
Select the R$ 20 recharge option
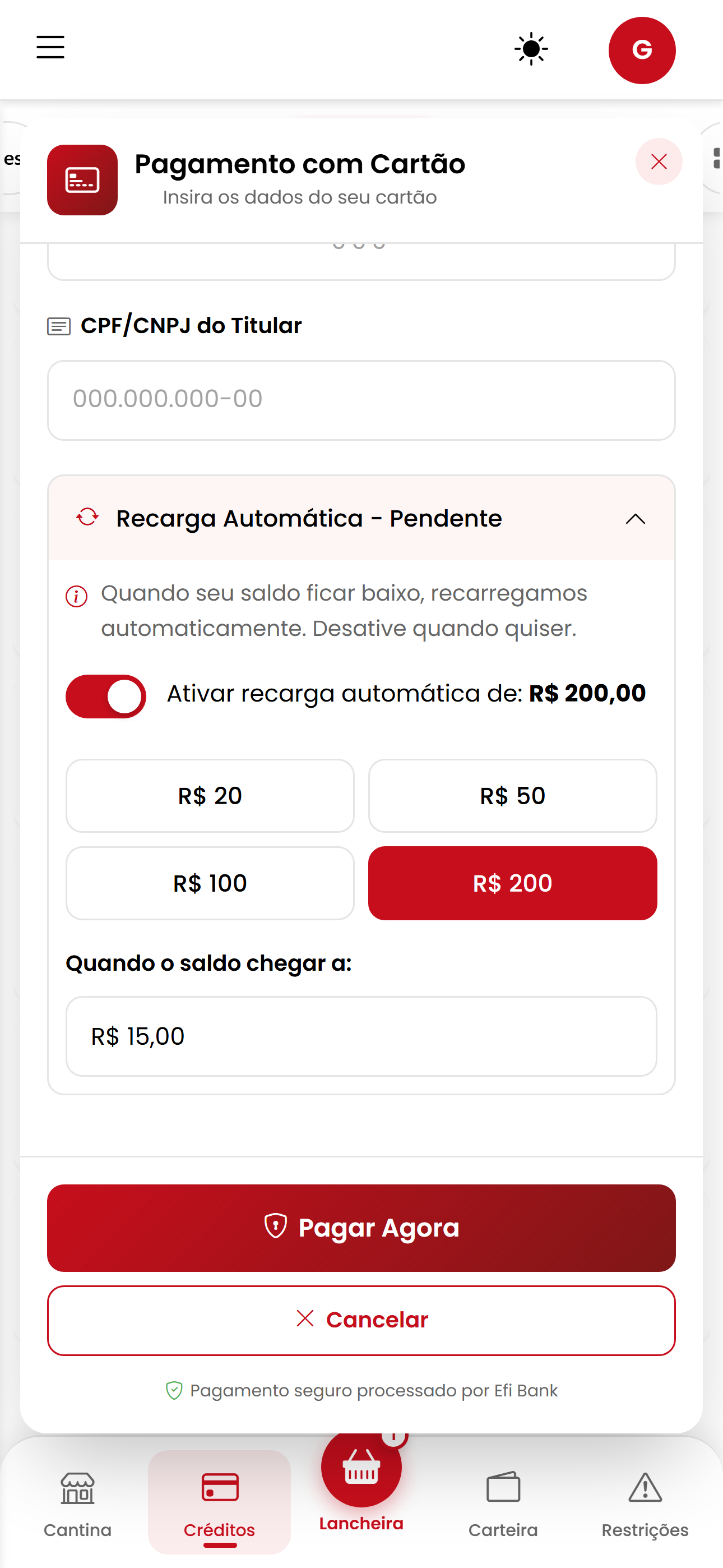210,796
